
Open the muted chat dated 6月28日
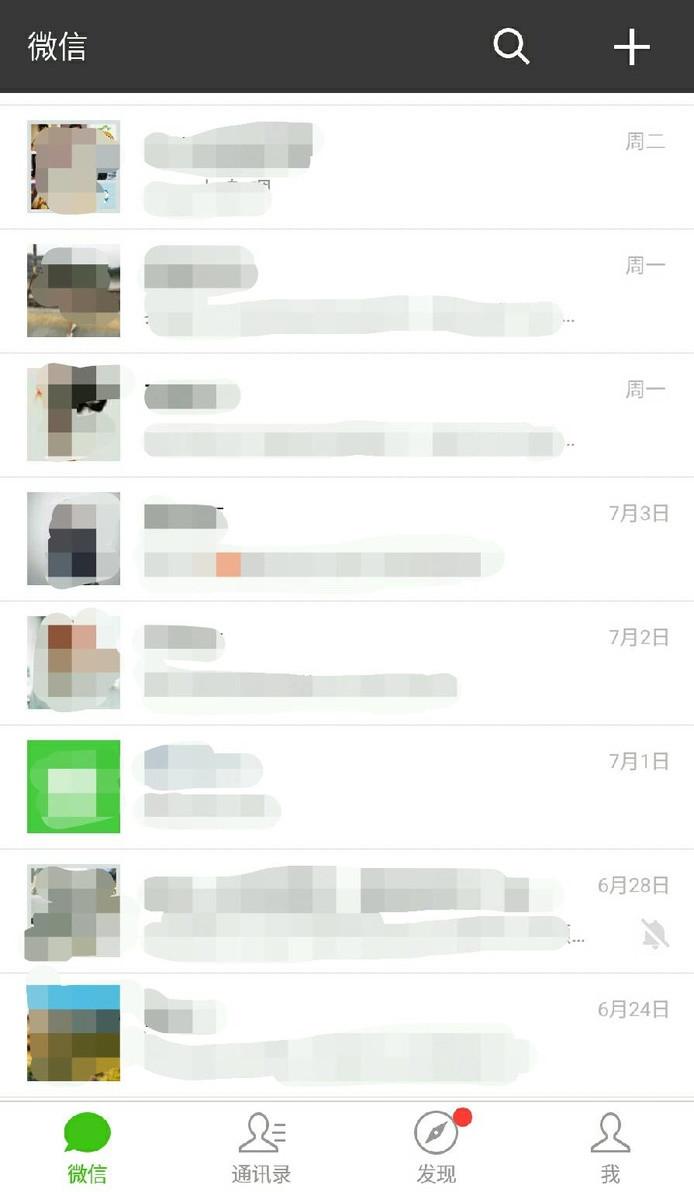(347, 911)
